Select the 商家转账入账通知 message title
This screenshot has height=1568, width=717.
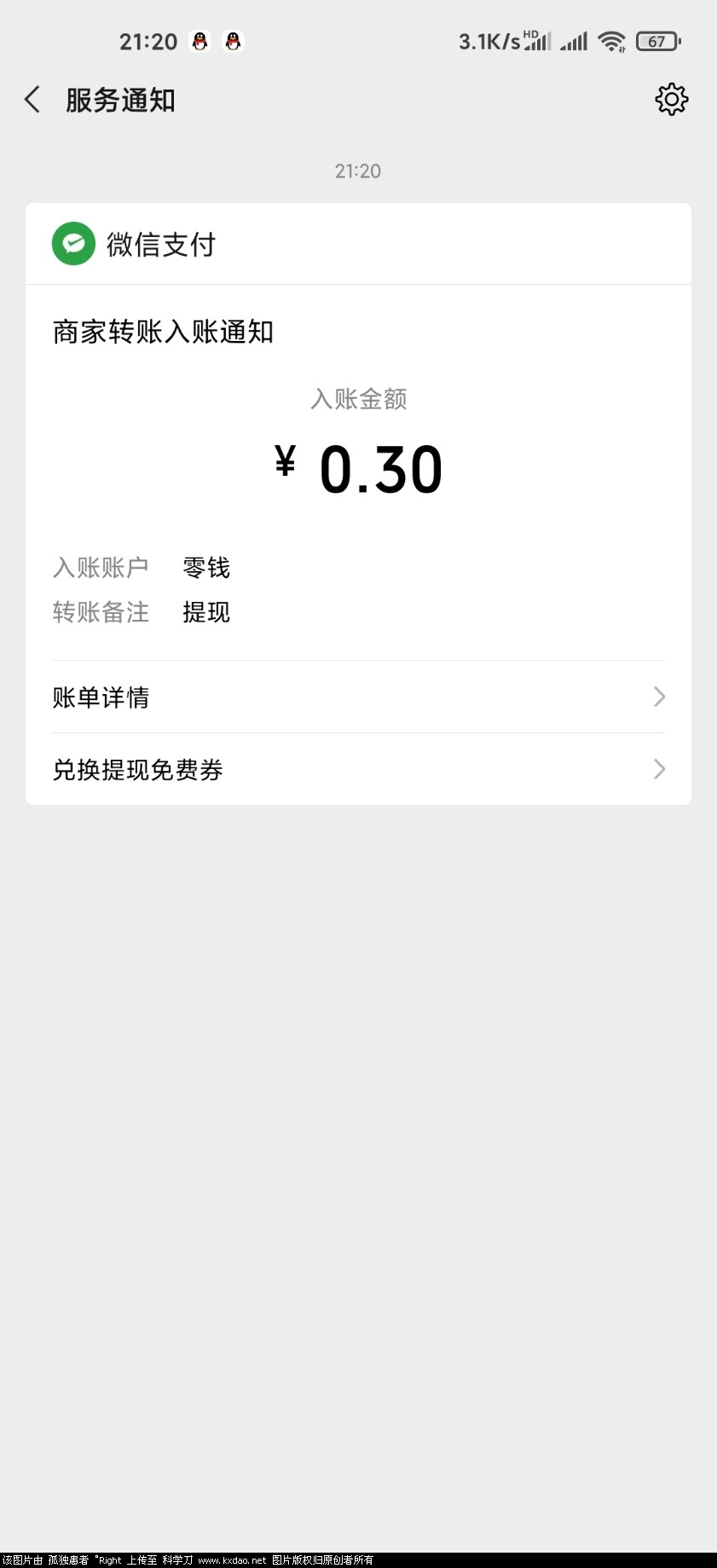coord(163,332)
